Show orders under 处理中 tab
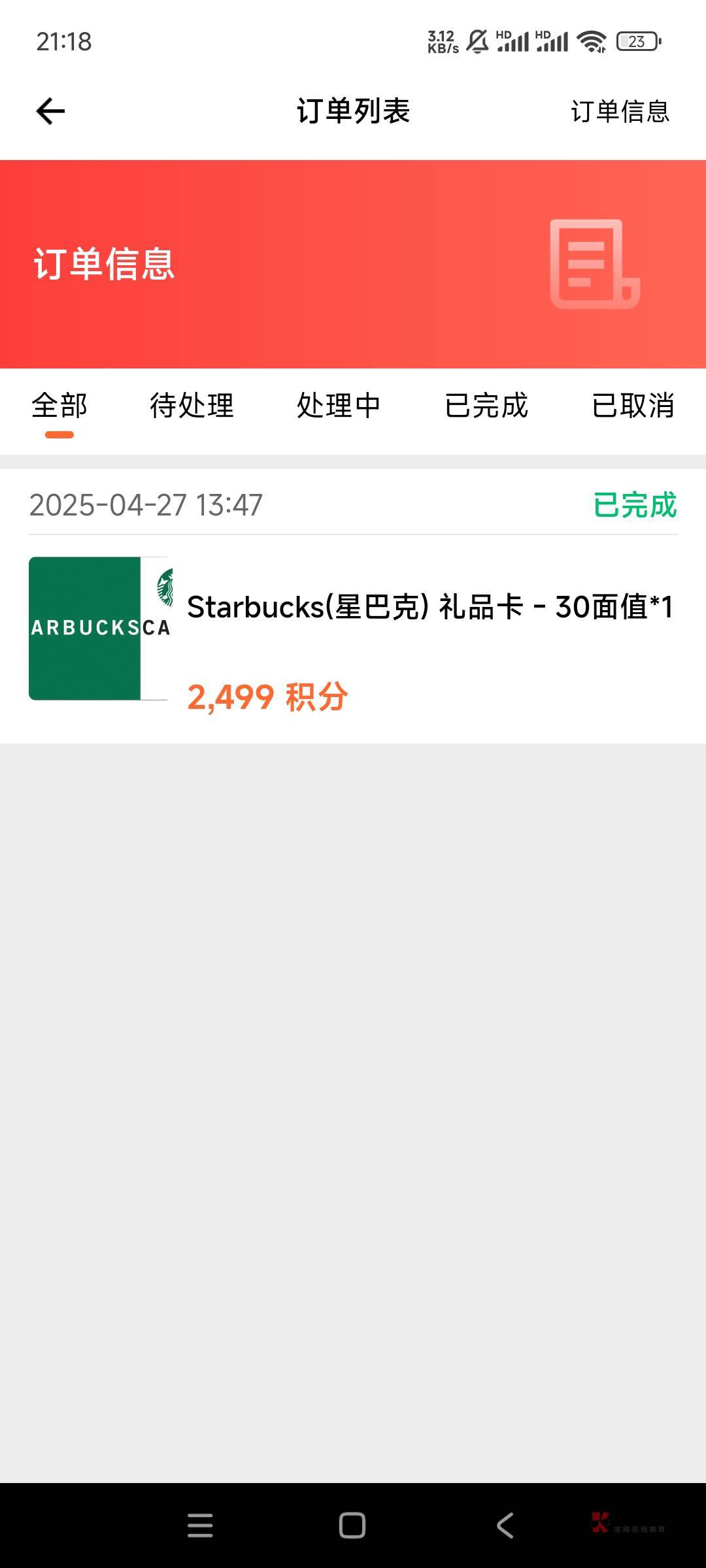The image size is (706, 1568). click(339, 406)
